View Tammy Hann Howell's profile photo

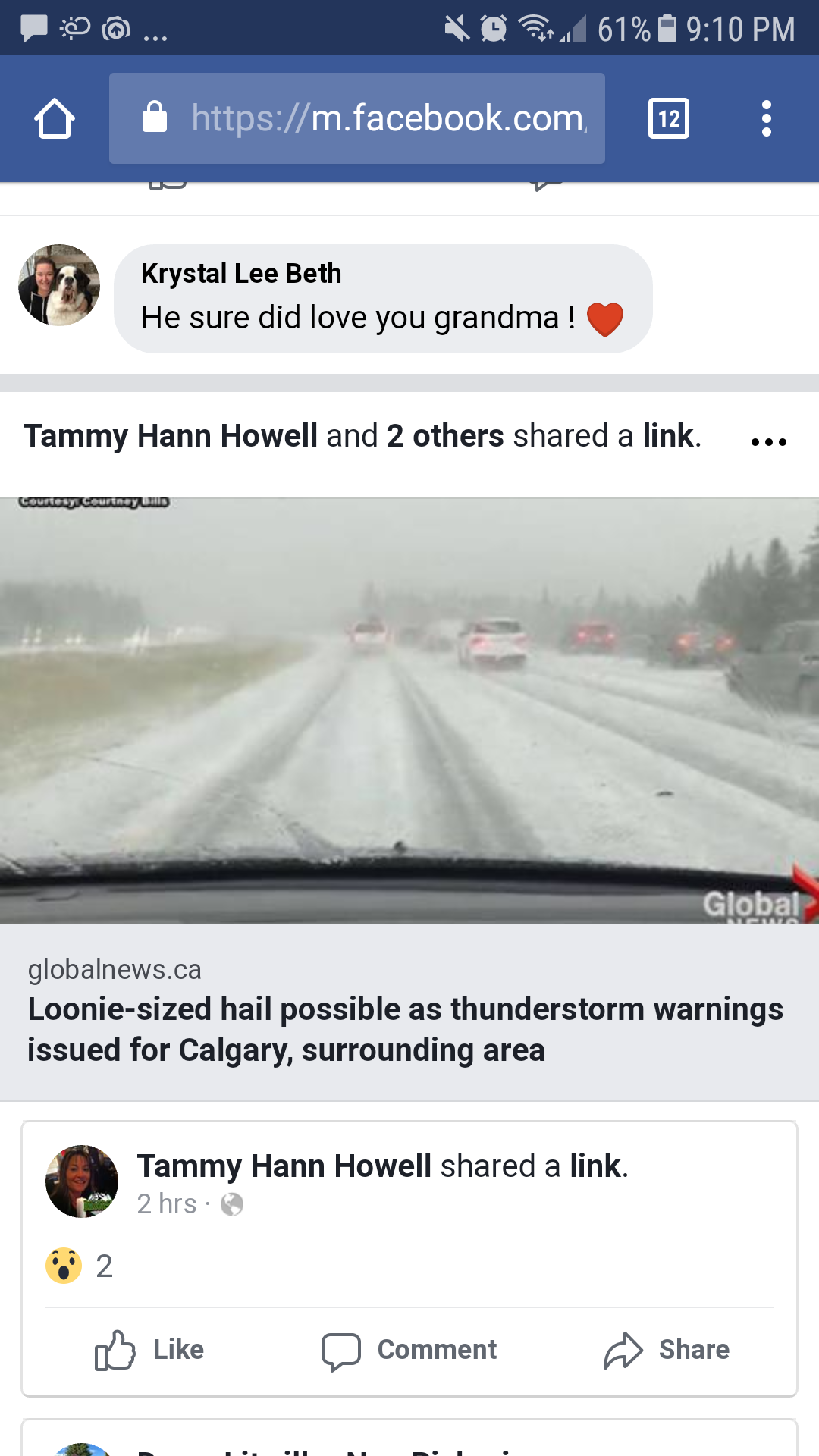pos(82,1181)
